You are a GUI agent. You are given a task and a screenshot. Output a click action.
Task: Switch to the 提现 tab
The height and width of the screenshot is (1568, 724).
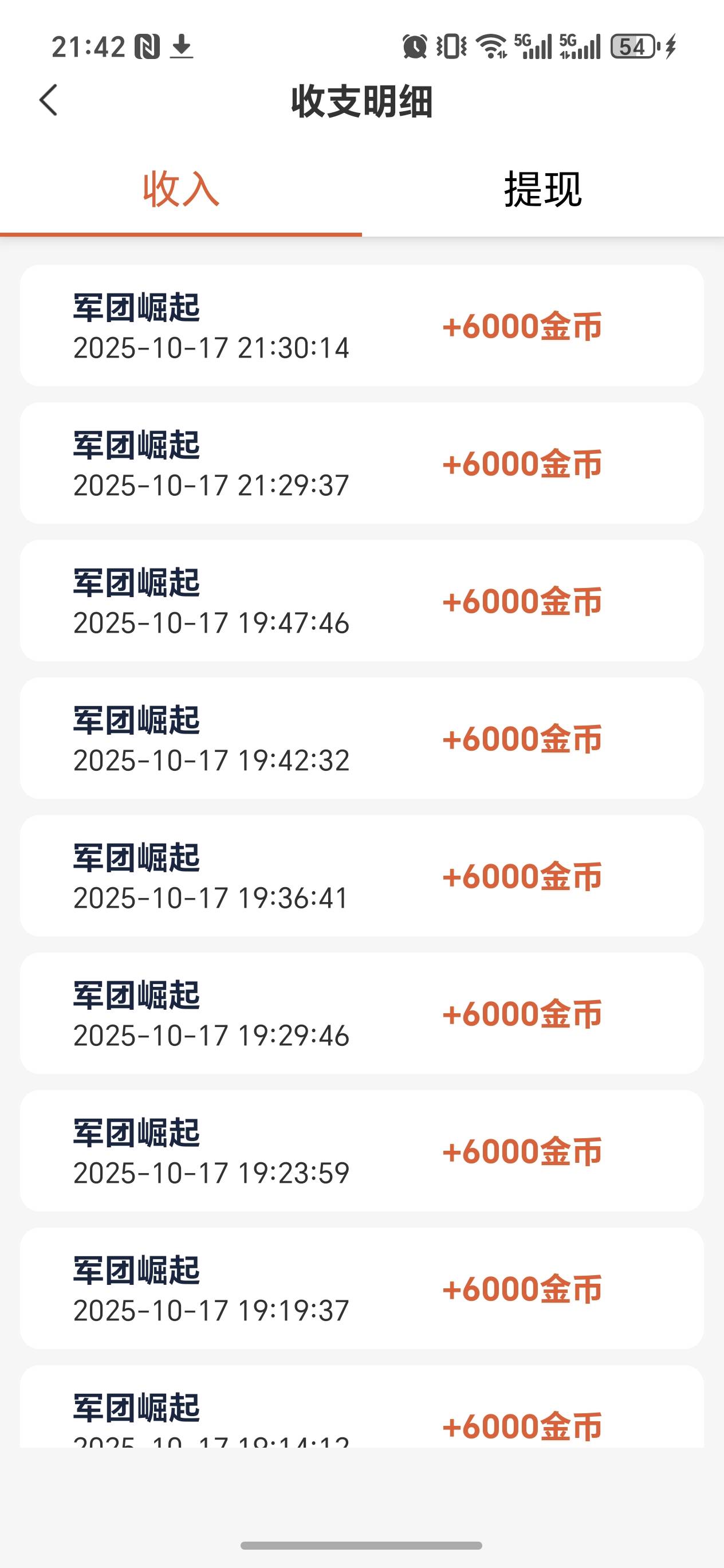[x=542, y=189]
